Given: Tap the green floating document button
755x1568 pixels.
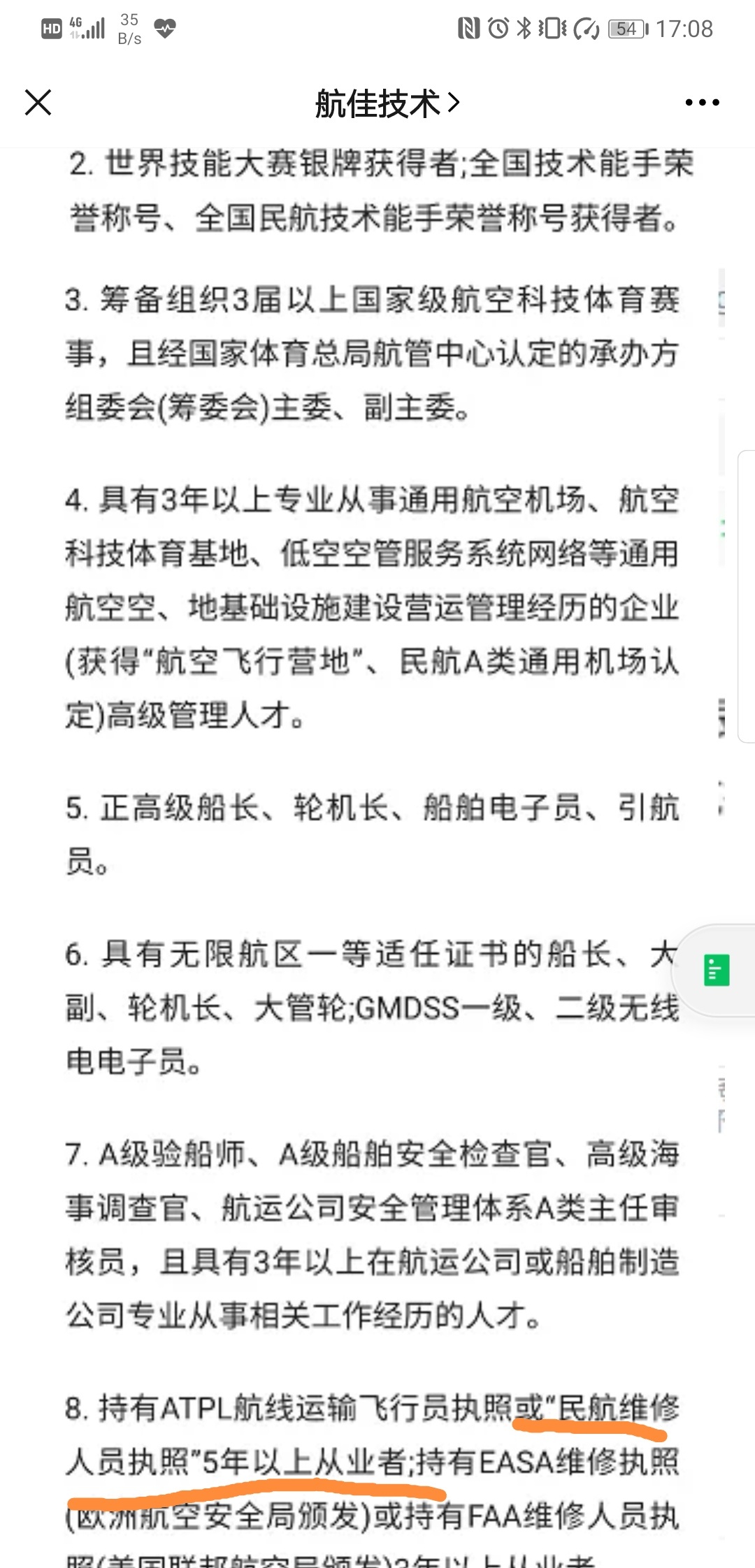Looking at the screenshot, I should coord(717,970).
